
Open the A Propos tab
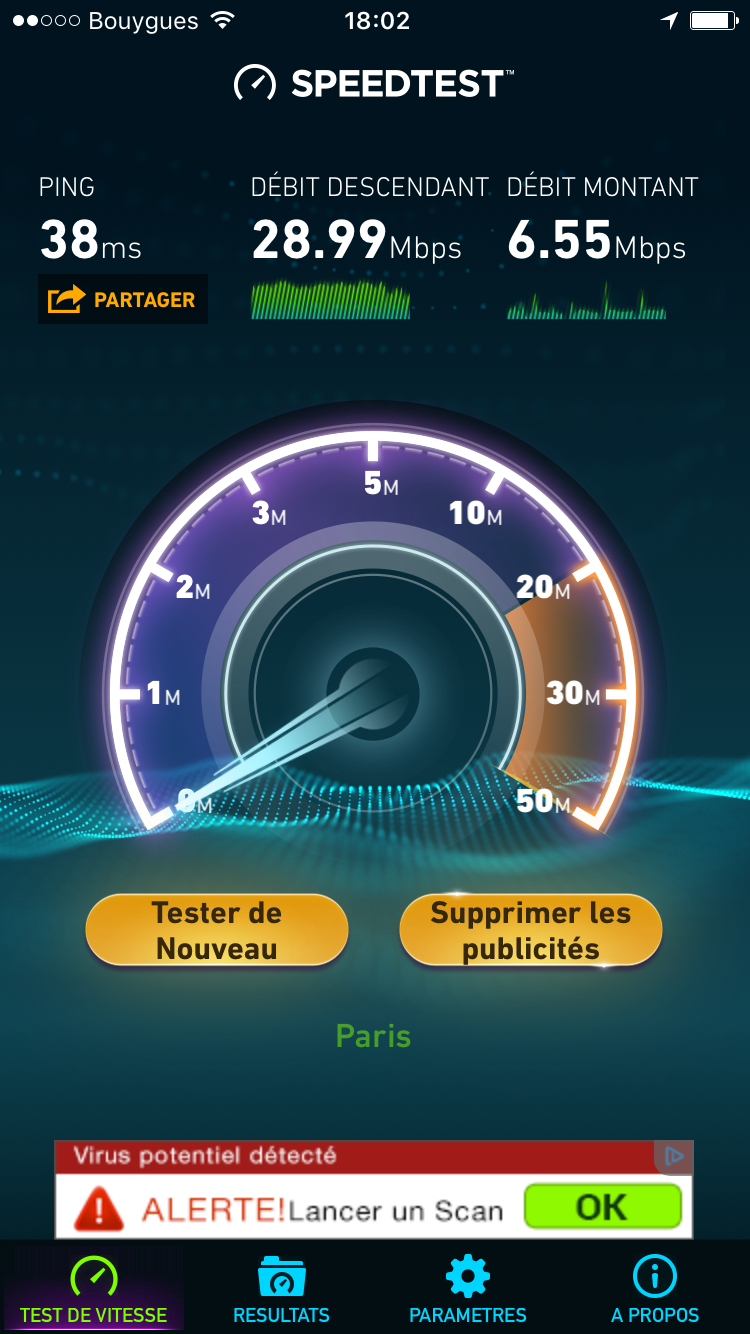pyautogui.click(x=655, y=1291)
